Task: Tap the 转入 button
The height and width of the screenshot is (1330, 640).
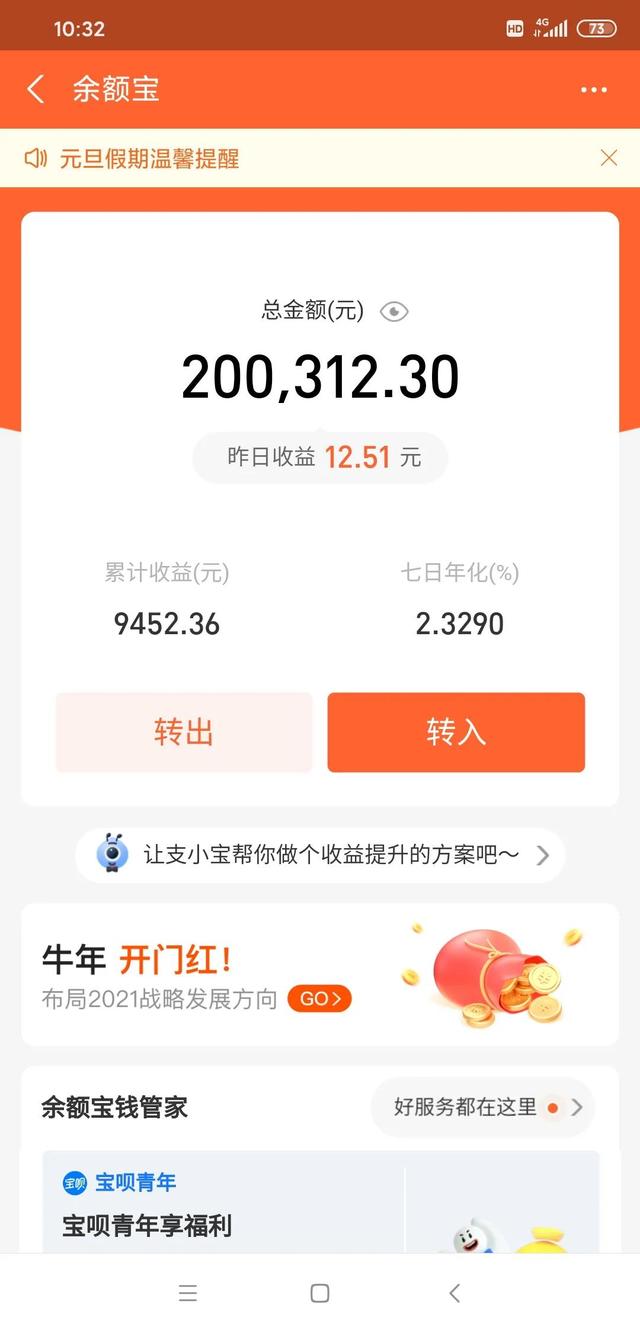Action: [456, 732]
